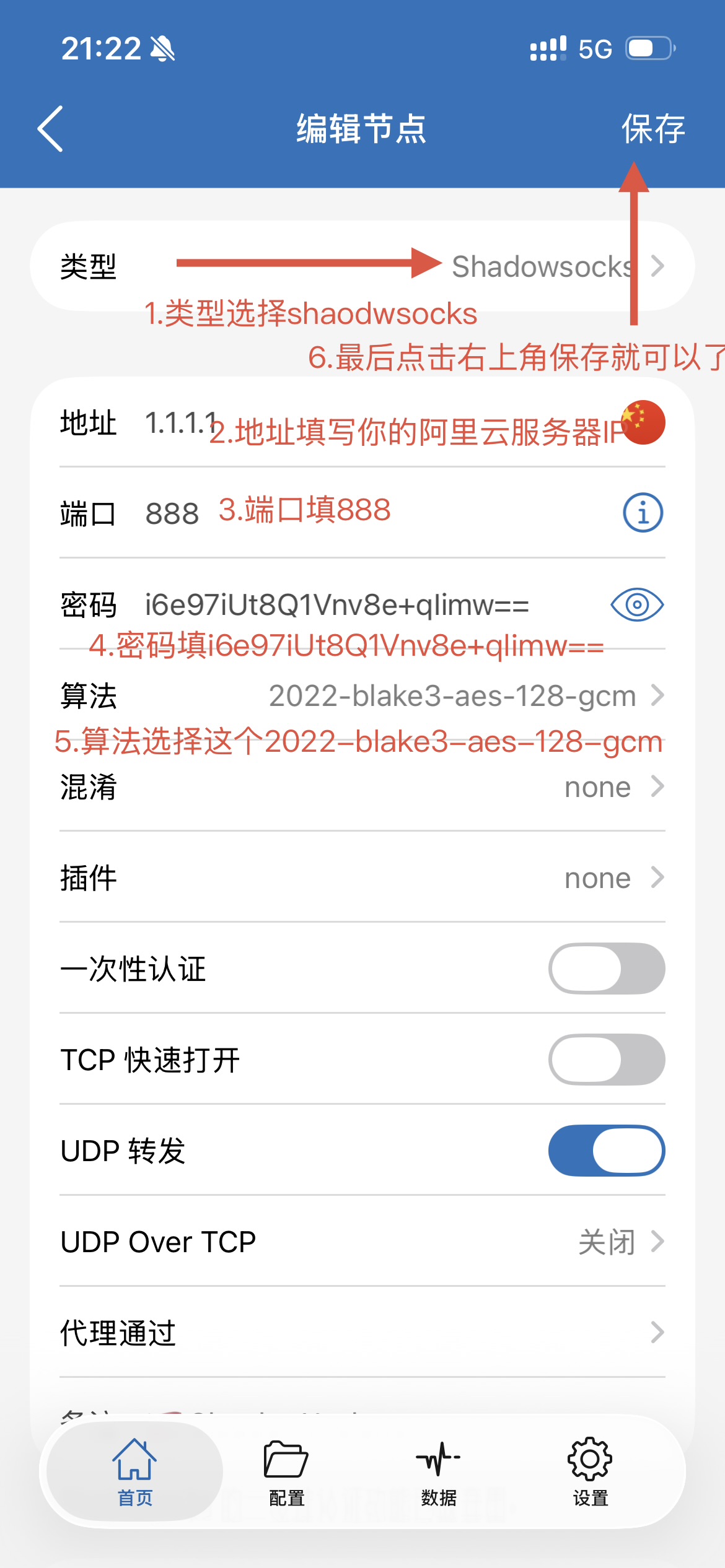Toggle password visibility eye icon
This screenshot has width=725, height=1568.
637,604
